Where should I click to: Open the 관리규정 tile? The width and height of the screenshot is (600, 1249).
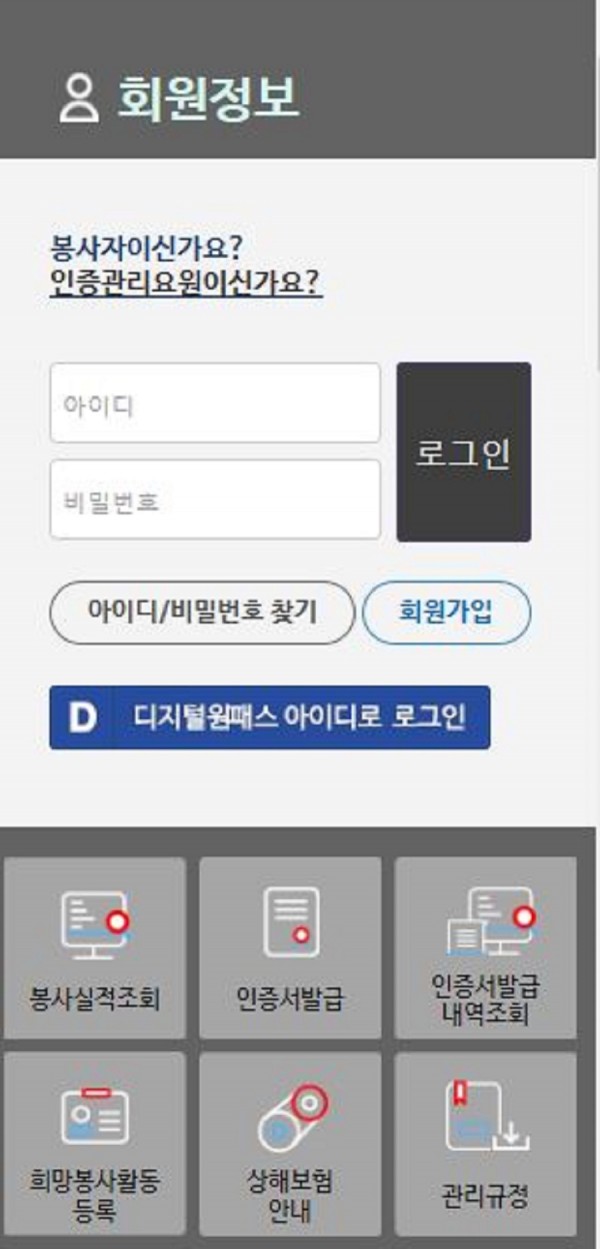(x=485, y=1143)
